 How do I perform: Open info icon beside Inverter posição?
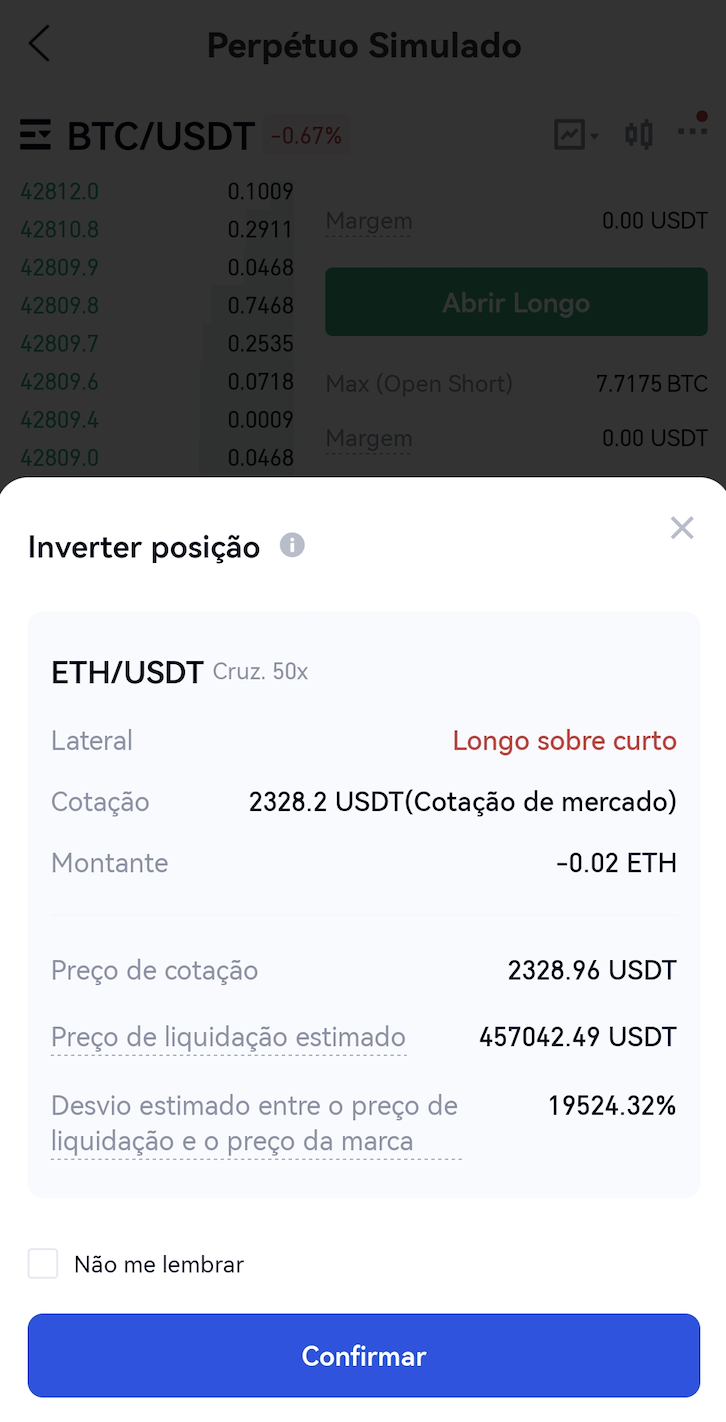[x=292, y=546]
